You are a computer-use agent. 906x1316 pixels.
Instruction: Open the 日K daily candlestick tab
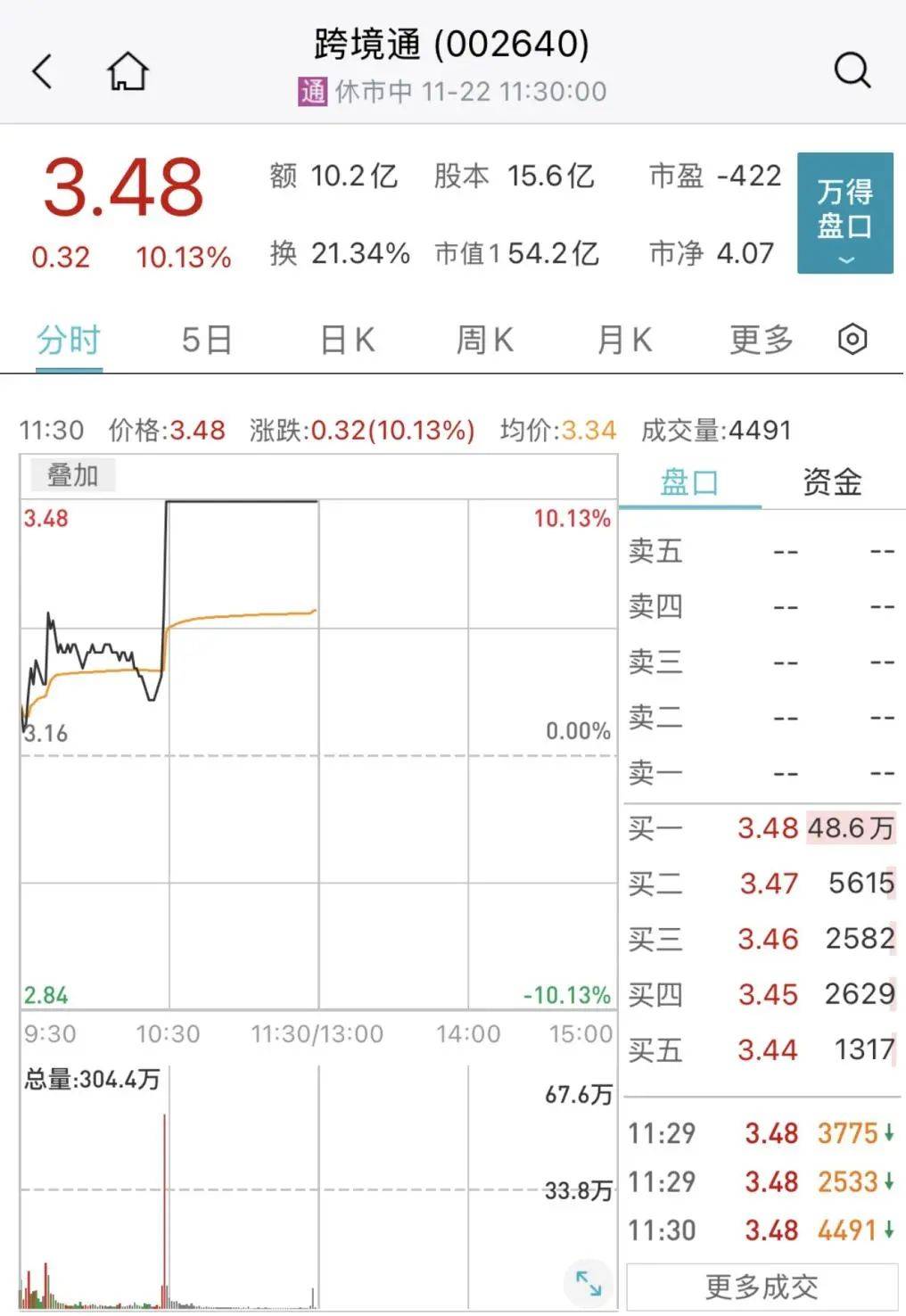346,340
